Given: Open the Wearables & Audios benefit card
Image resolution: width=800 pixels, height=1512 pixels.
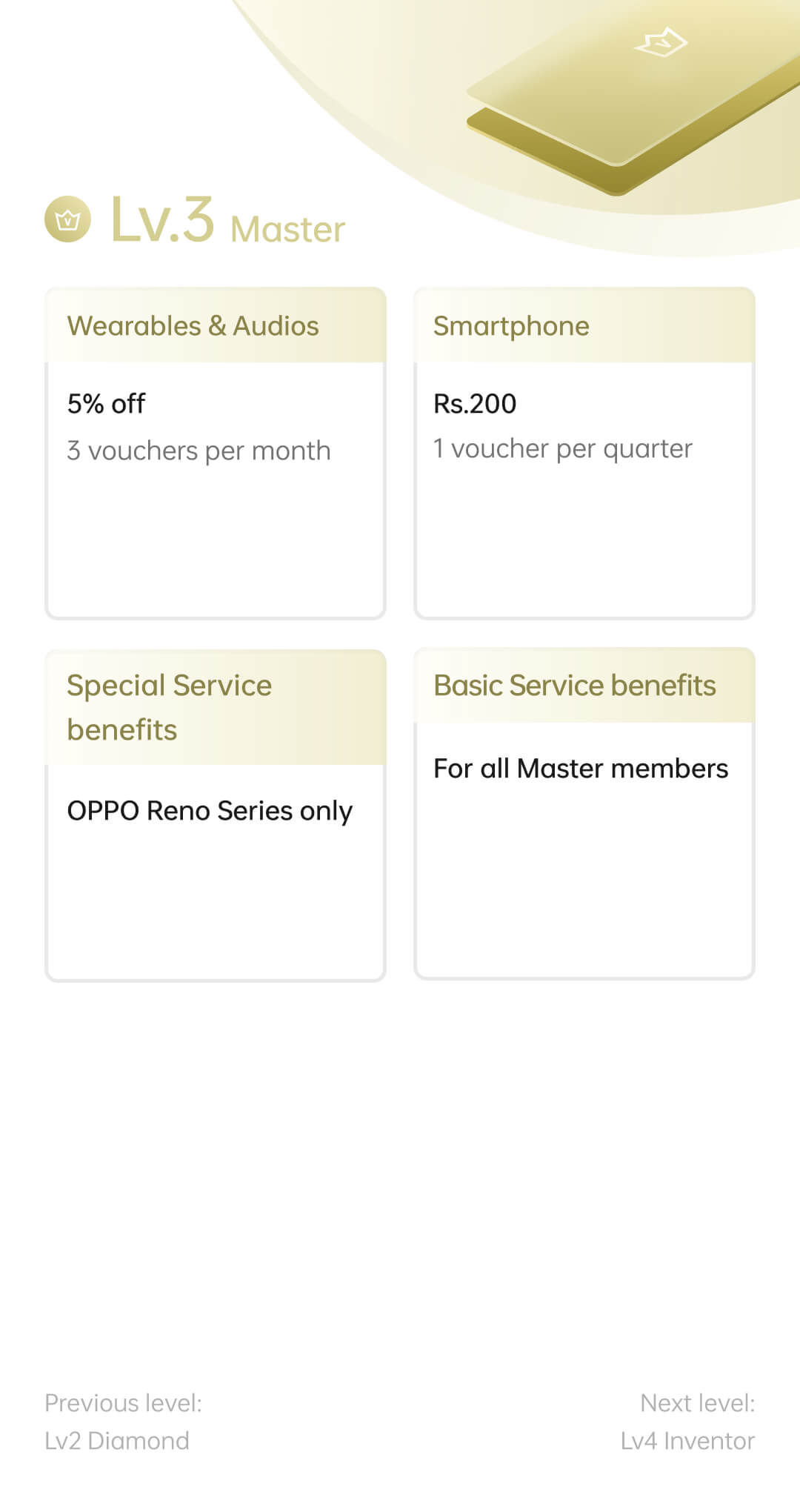Looking at the screenshot, I should pos(216,452).
